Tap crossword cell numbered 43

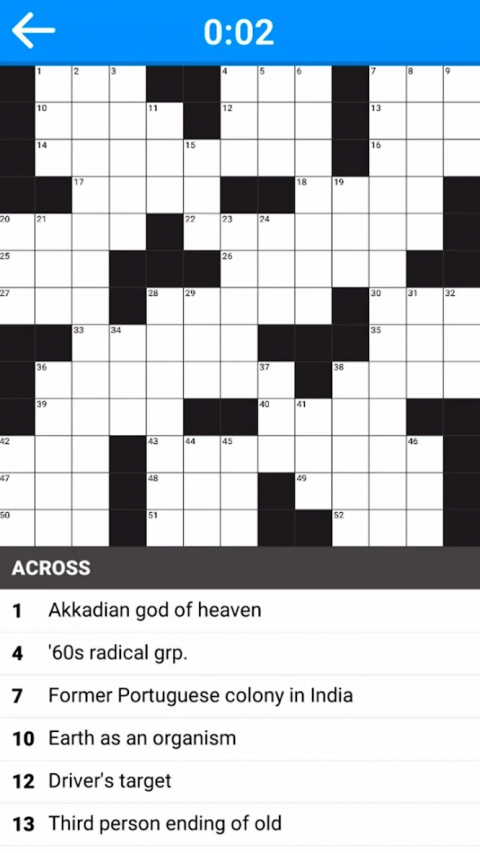165,454
